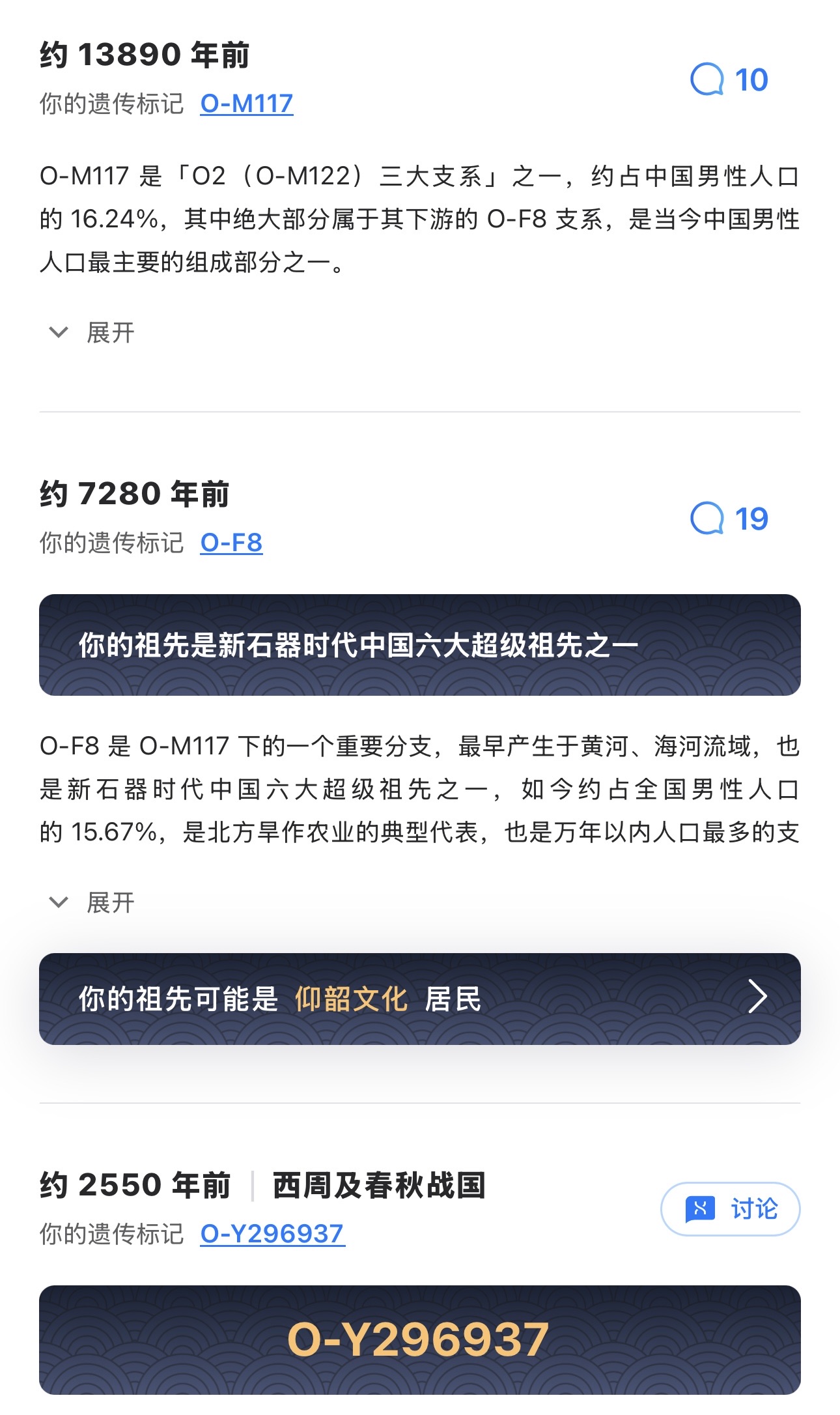Tap the 讨论 discussion button

(x=731, y=1209)
